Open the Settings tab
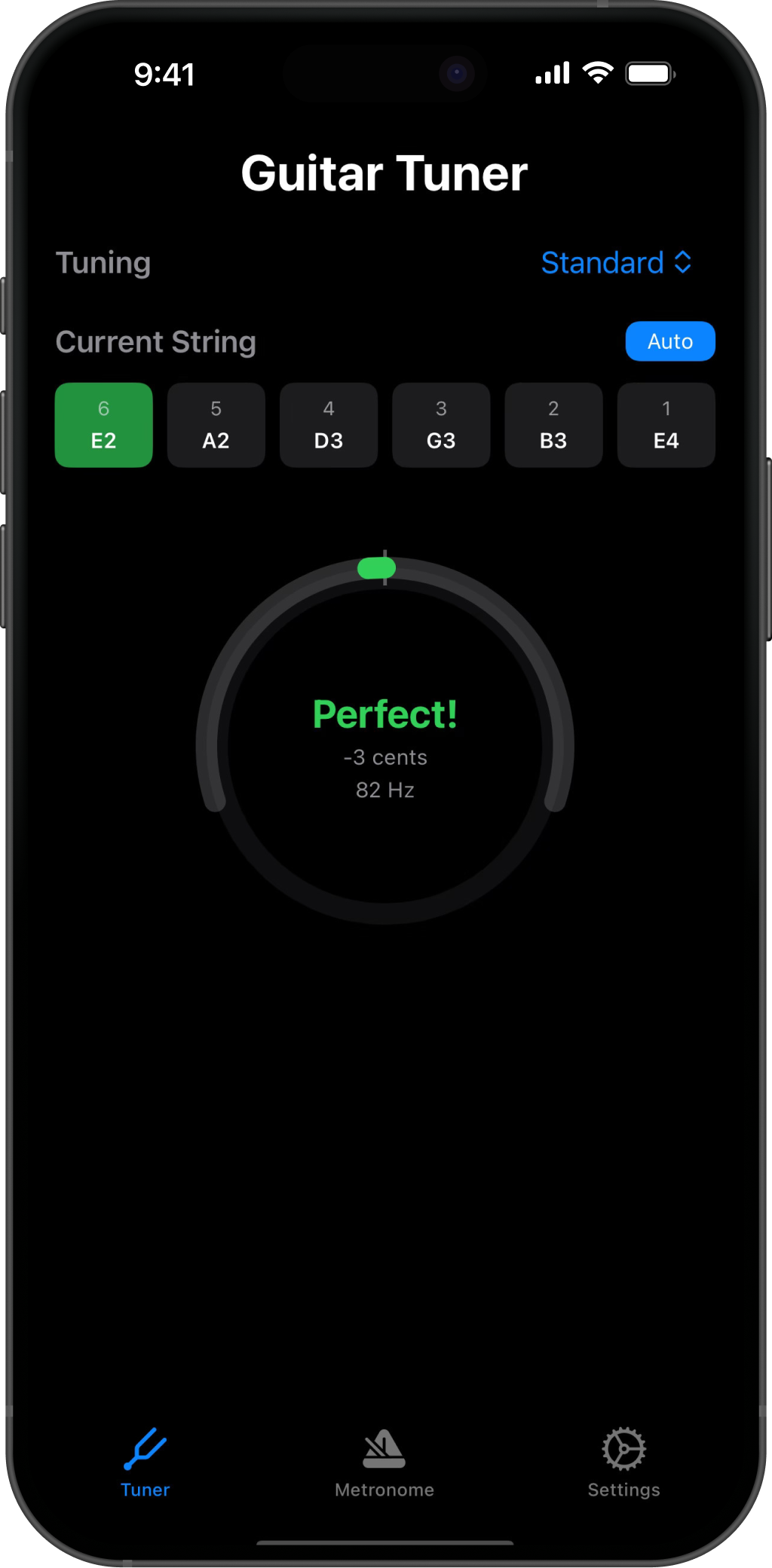The height and width of the screenshot is (1568, 772). (623, 1462)
